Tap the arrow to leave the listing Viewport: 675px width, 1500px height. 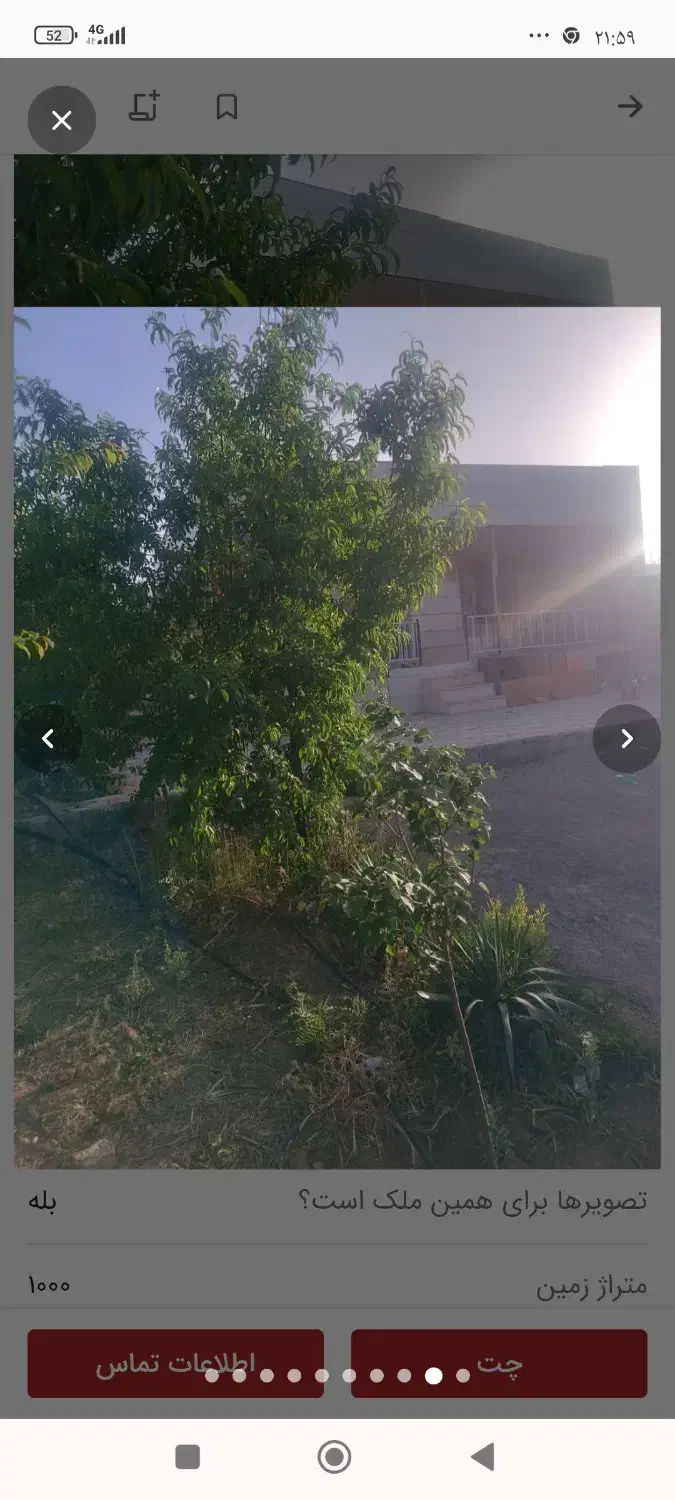tap(629, 107)
